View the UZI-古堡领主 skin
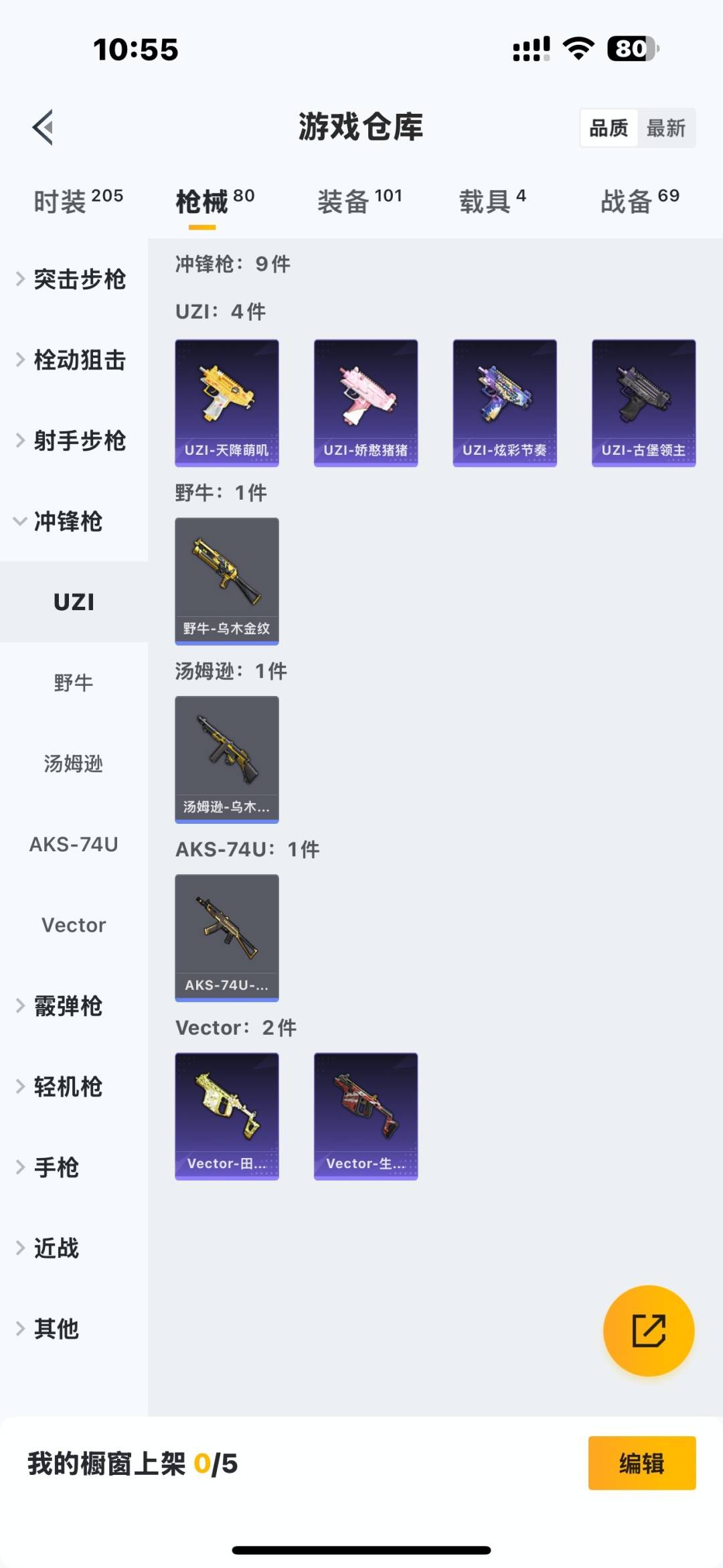 click(x=643, y=402)
